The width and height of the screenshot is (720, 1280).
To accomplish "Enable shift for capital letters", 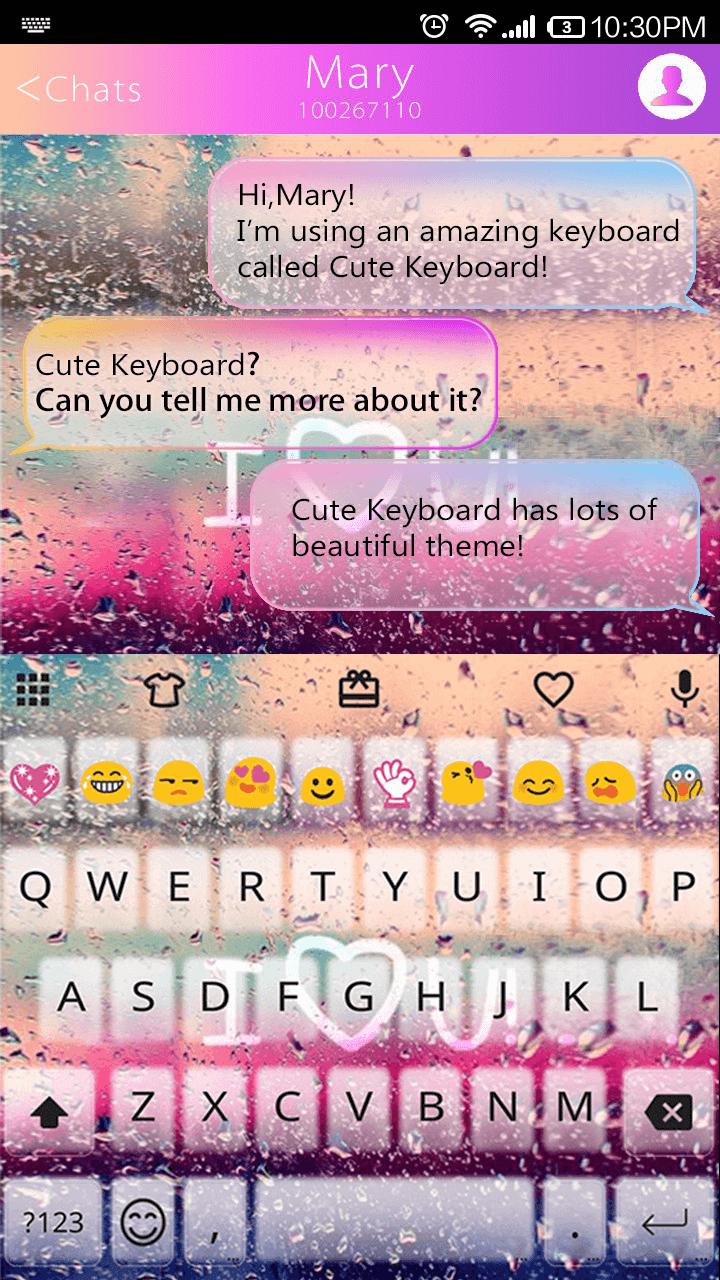I will 48,1108.
